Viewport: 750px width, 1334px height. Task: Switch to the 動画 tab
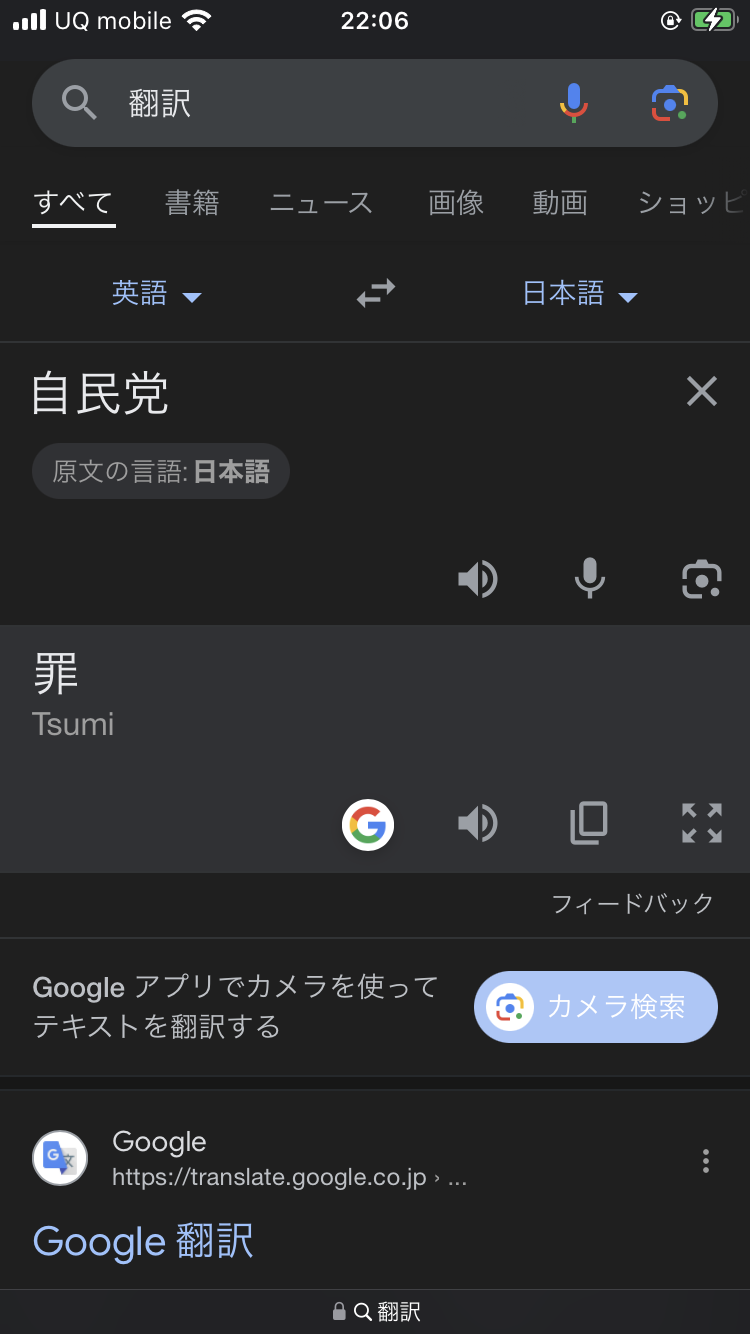tap(560, 203)
